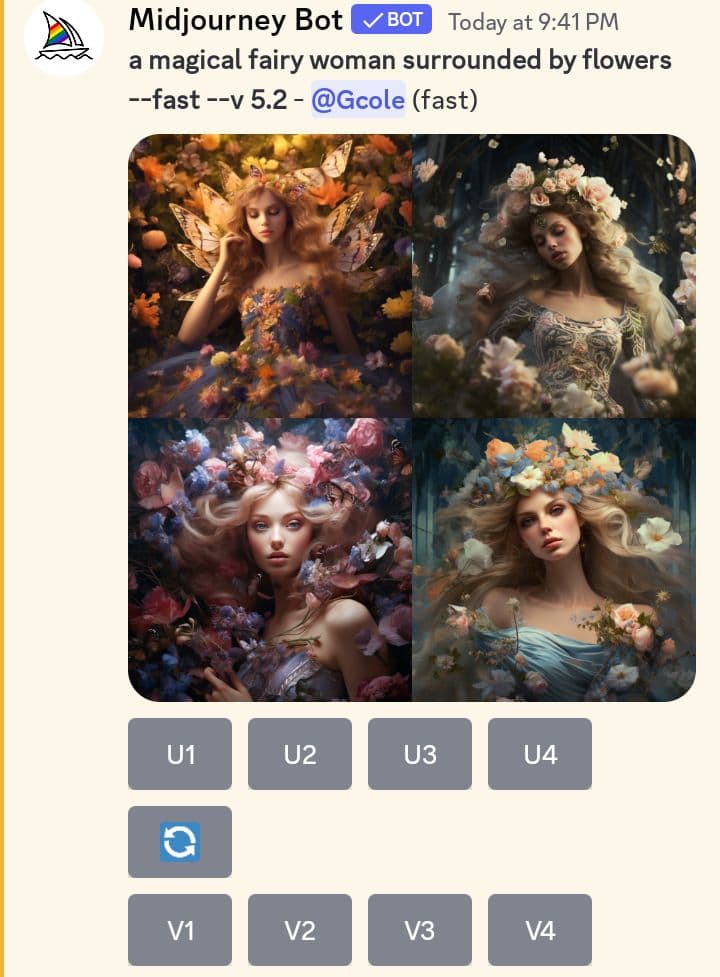Image resolution: width=720 pixels, height=977 pixels.
Task: Generate variations with the V3 button
Action: 420,930
